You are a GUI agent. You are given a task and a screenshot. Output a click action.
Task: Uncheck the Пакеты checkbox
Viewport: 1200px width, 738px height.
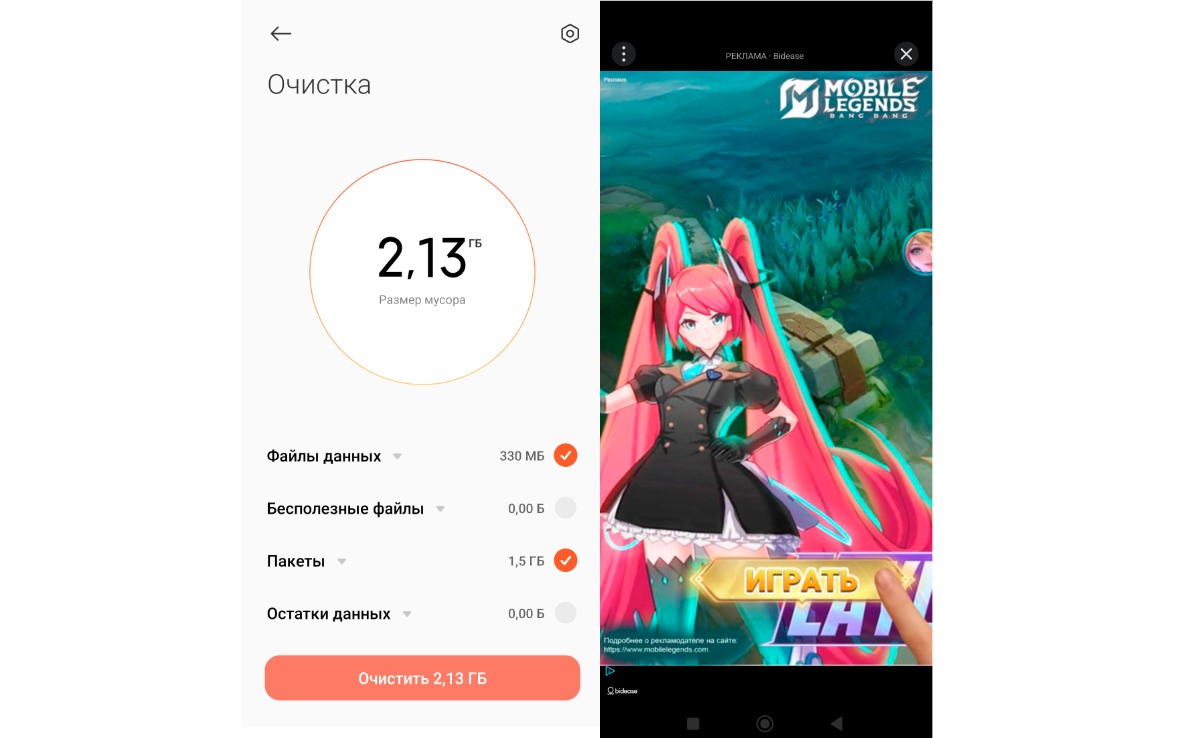(566, 561)
